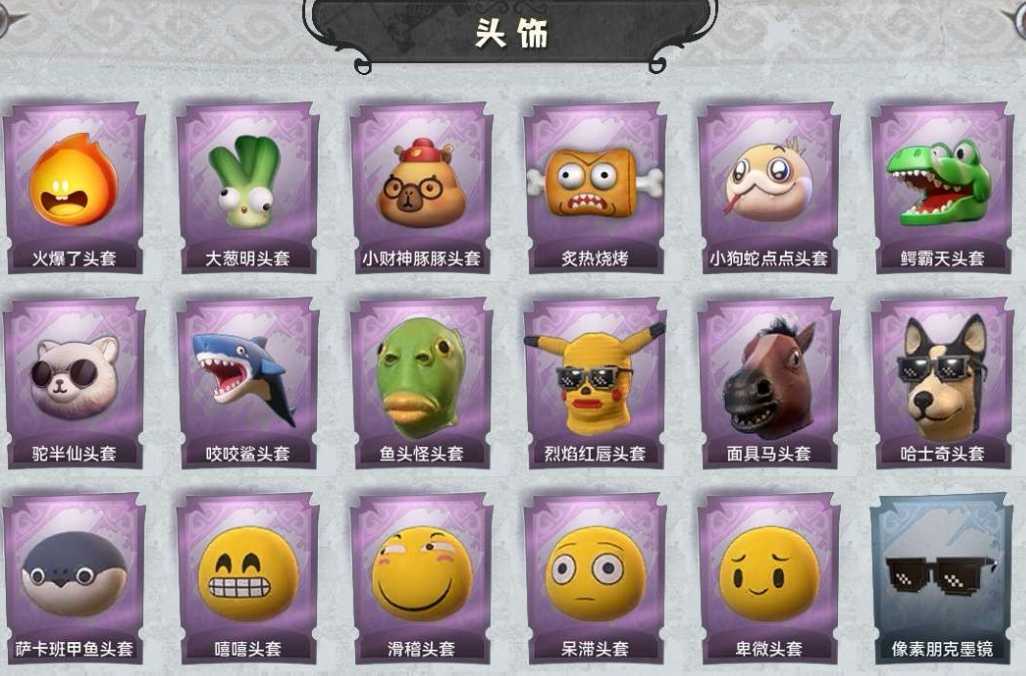Screen dimensions: 1026x676
Task: Pick the 萨卡班甲鱼头套 item
Action: click(74, 576)
